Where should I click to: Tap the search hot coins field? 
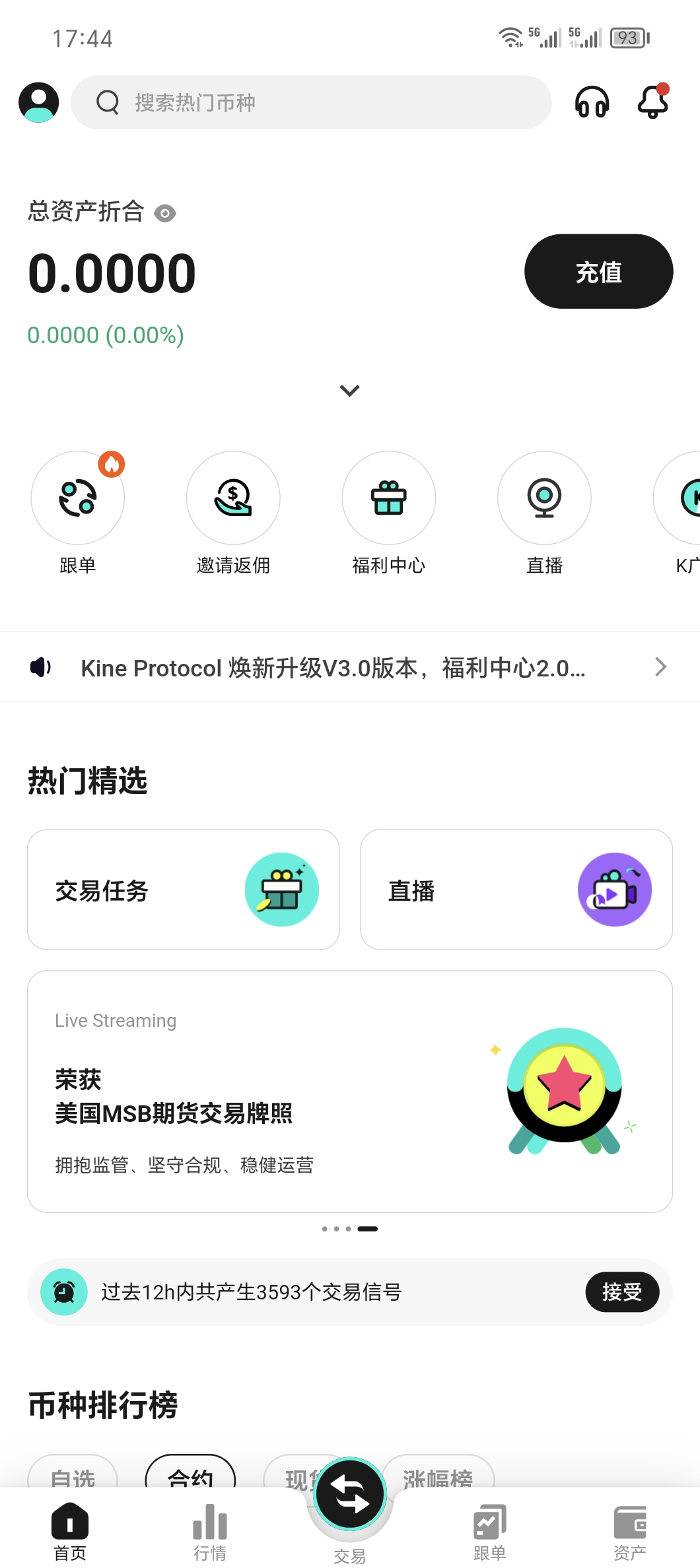[310, 102]
